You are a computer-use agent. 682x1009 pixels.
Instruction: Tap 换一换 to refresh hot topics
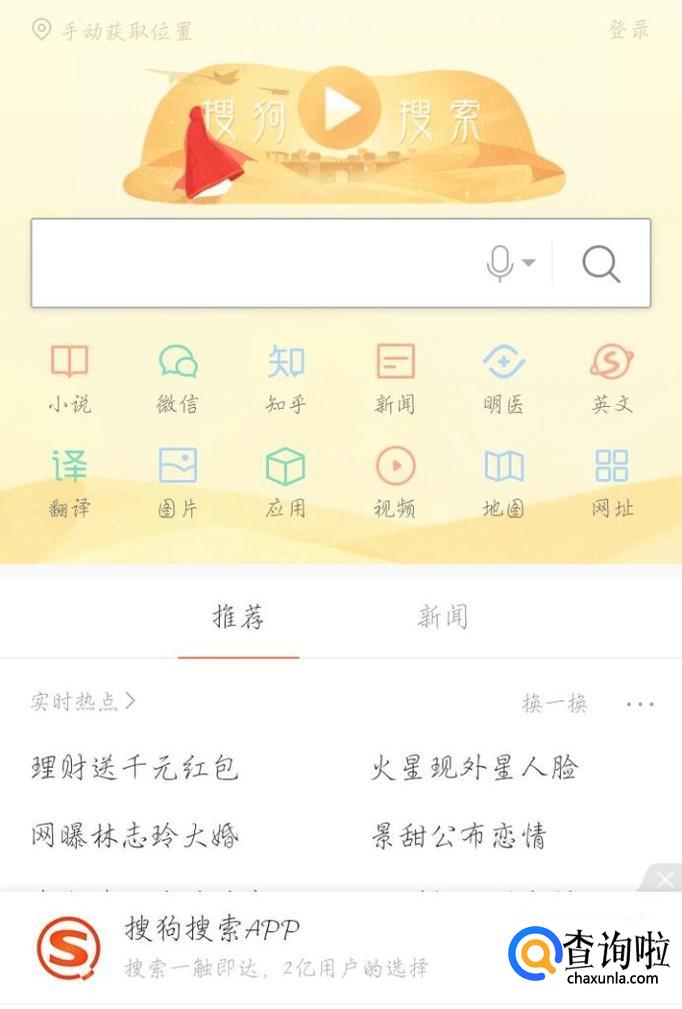(x=554, y=704)
